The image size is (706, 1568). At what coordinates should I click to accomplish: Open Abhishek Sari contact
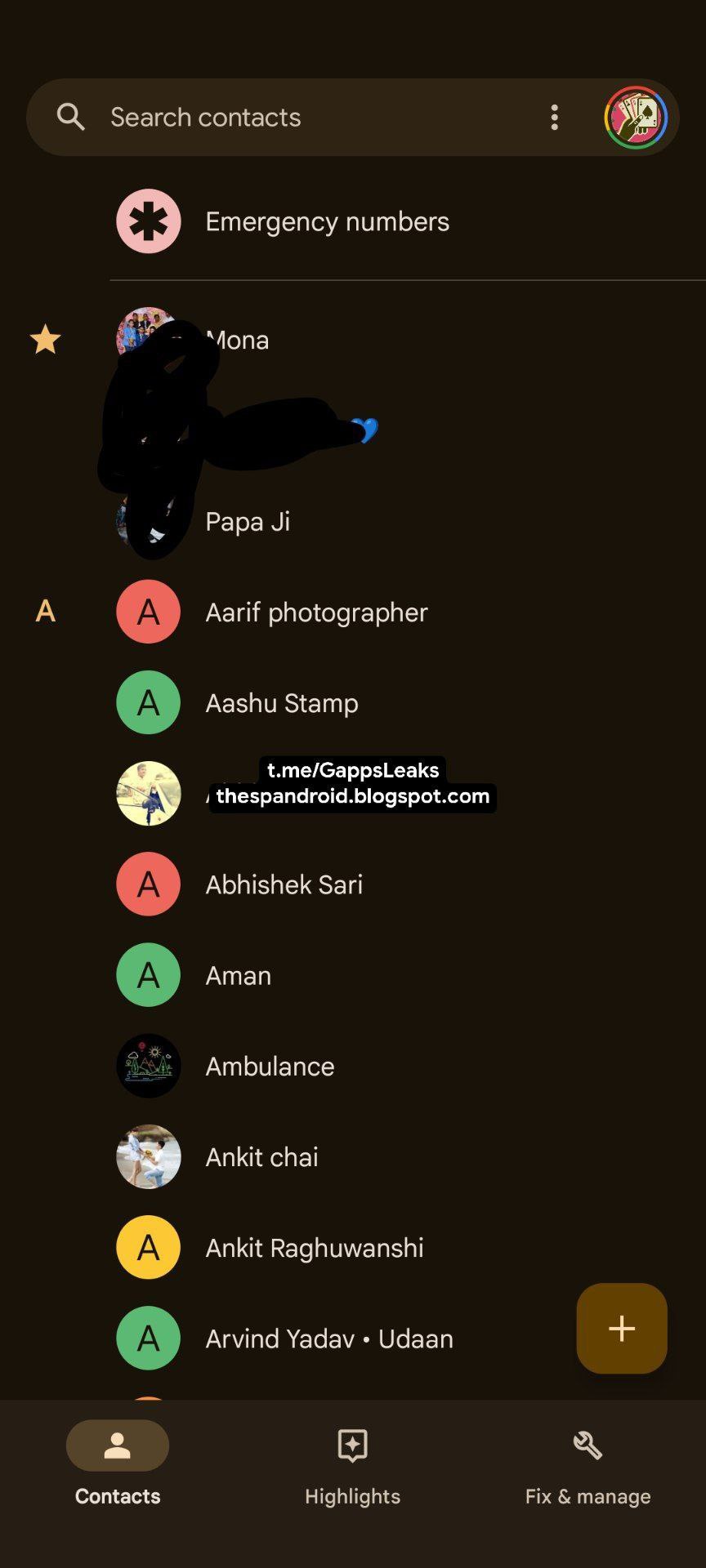click(x=353, y=884)
